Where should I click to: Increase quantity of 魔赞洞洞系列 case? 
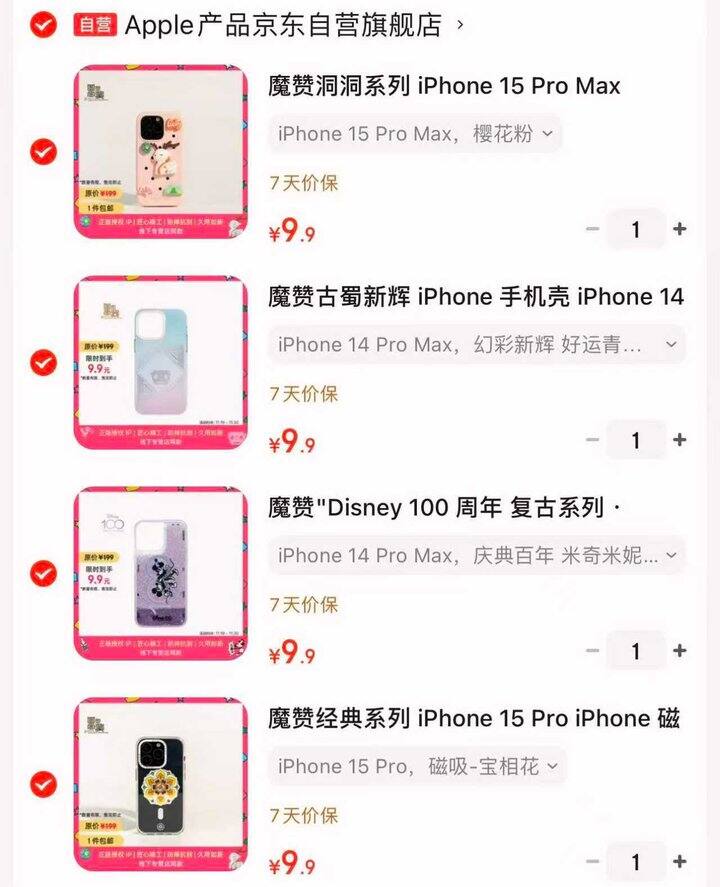point(680,229)
